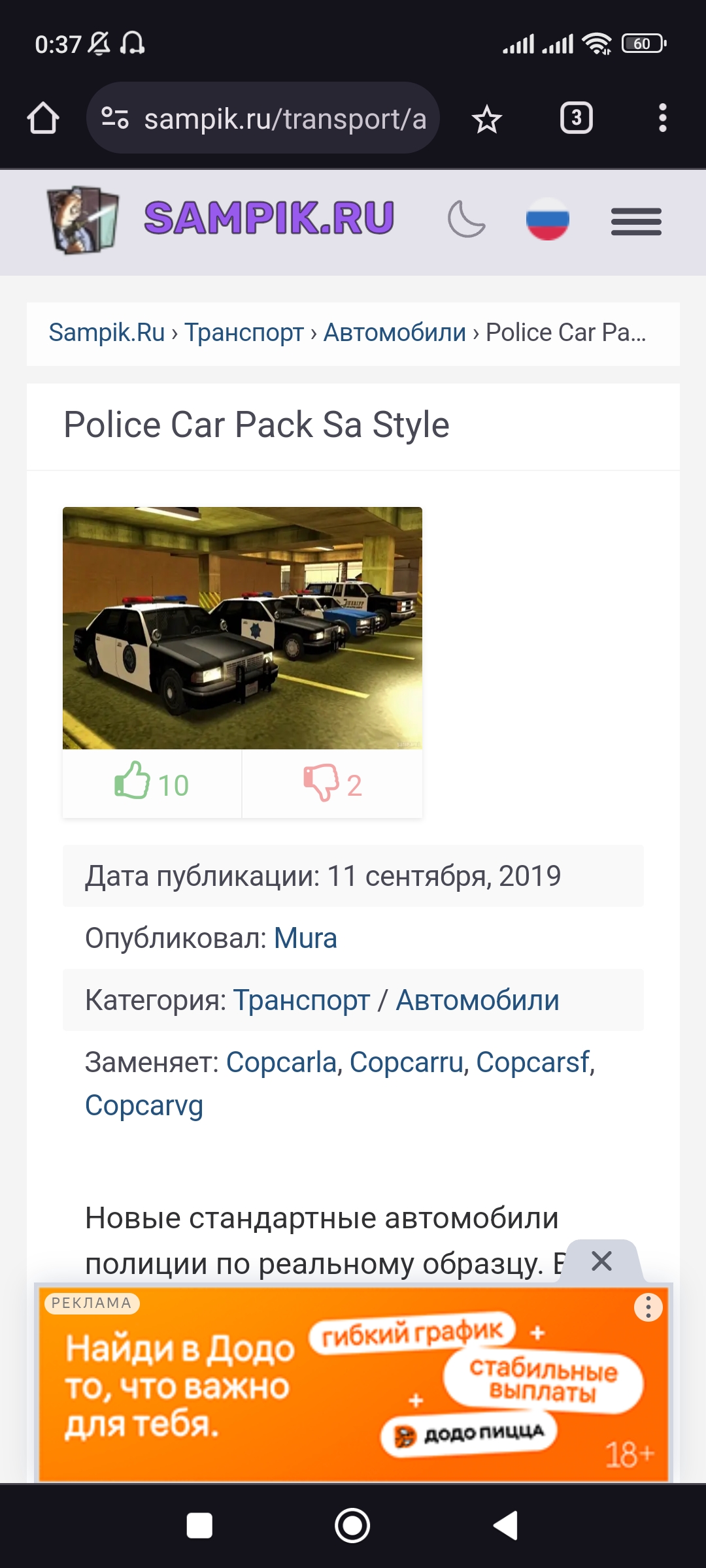
Task: Open publisher Mura's profile
Action: coord(305,938)
